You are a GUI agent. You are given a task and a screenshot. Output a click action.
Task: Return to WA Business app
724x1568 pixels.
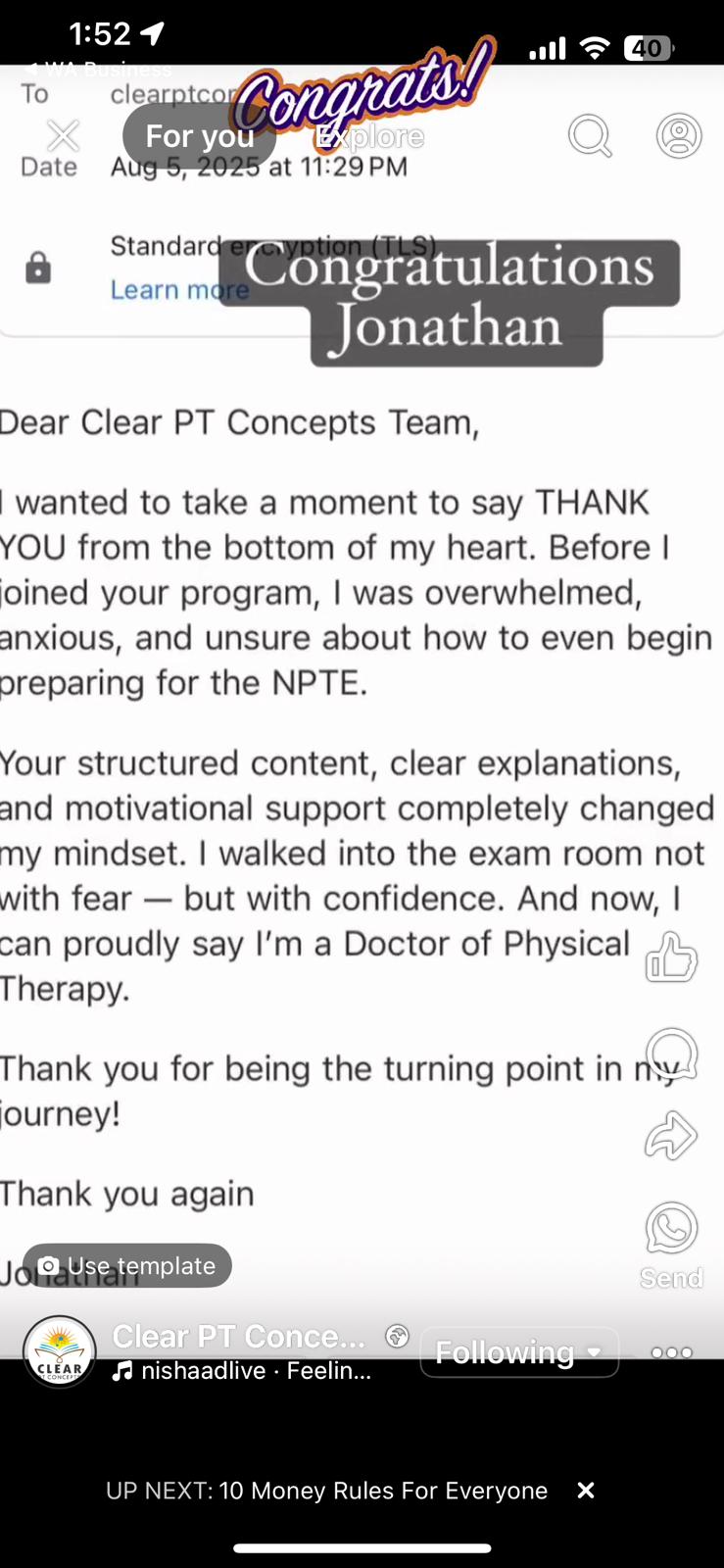(x=98, y=69)
